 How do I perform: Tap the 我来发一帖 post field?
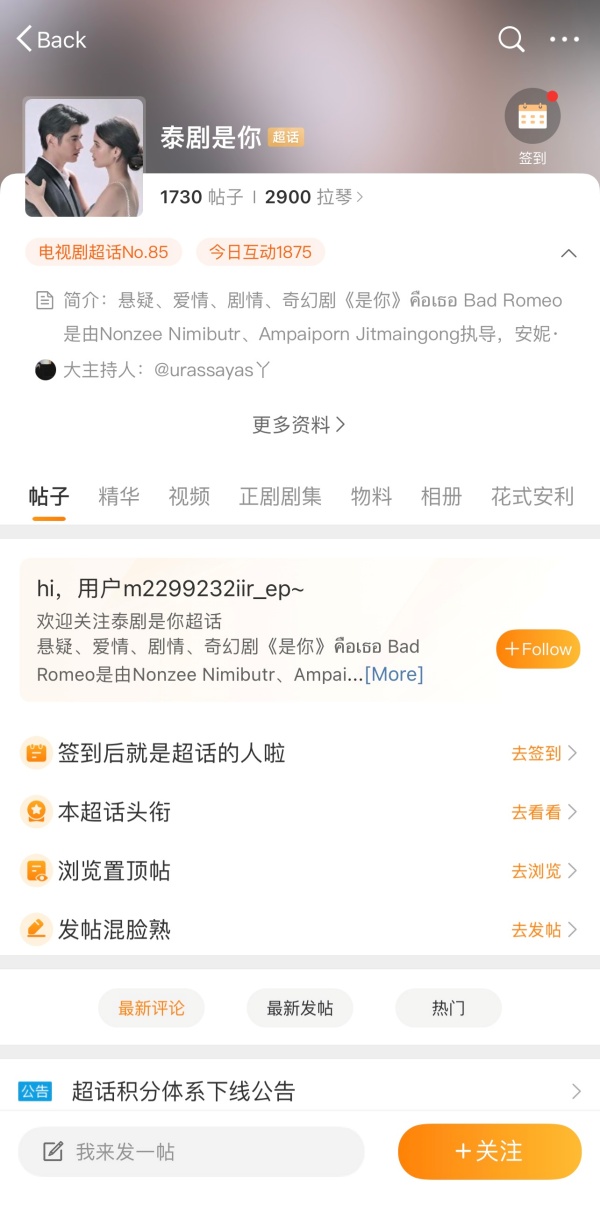click(190, 1152)
